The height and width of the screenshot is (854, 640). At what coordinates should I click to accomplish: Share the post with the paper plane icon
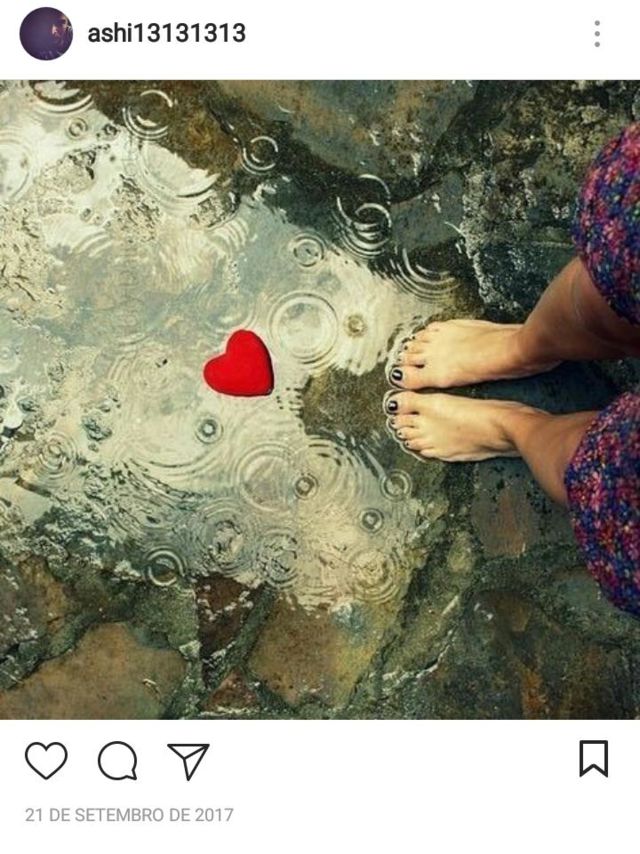[x=187, y=761]
